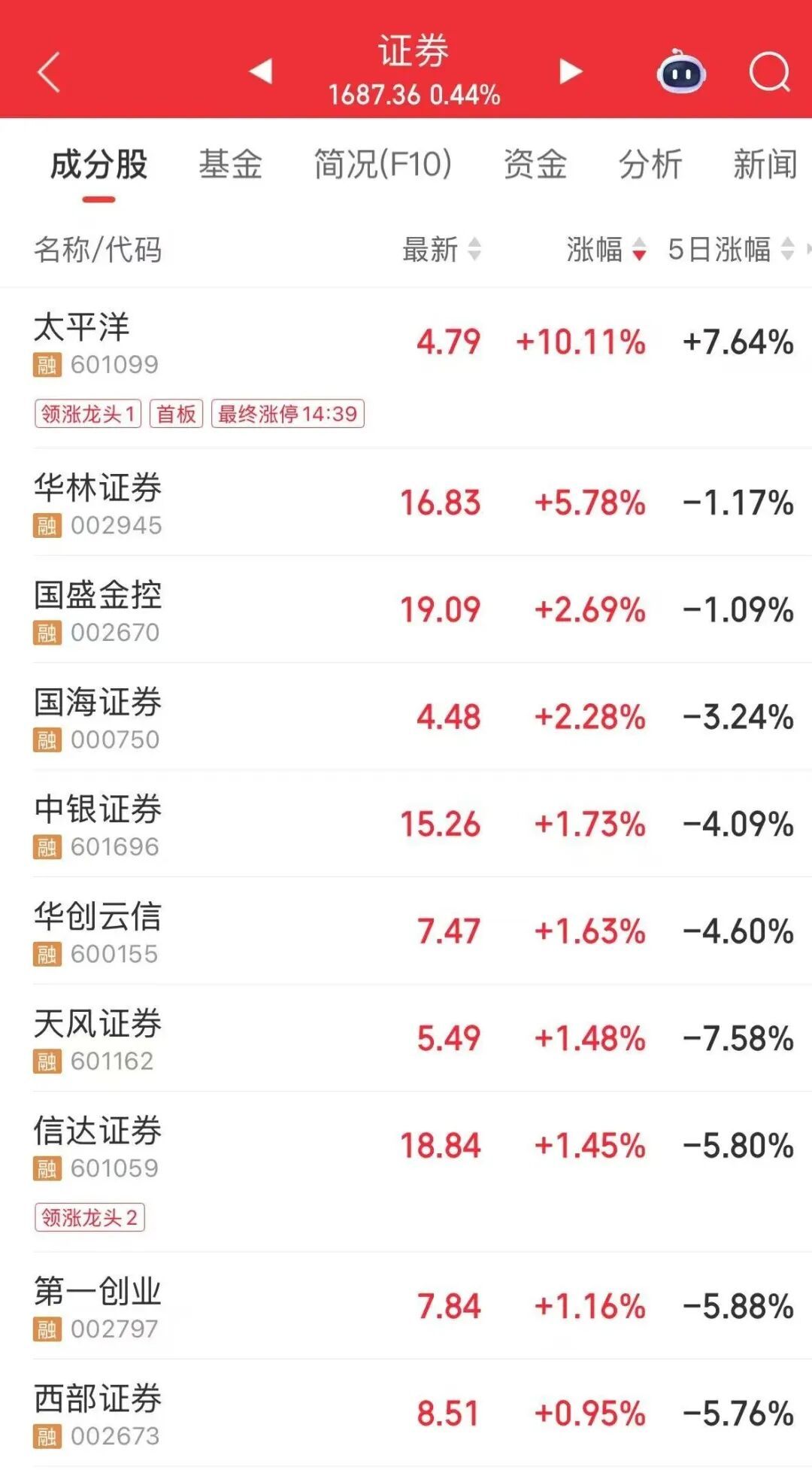The width and height of the screenshot is (812, 1470).
Task: Sort the list by 最新 price
Action: [441, 249]
